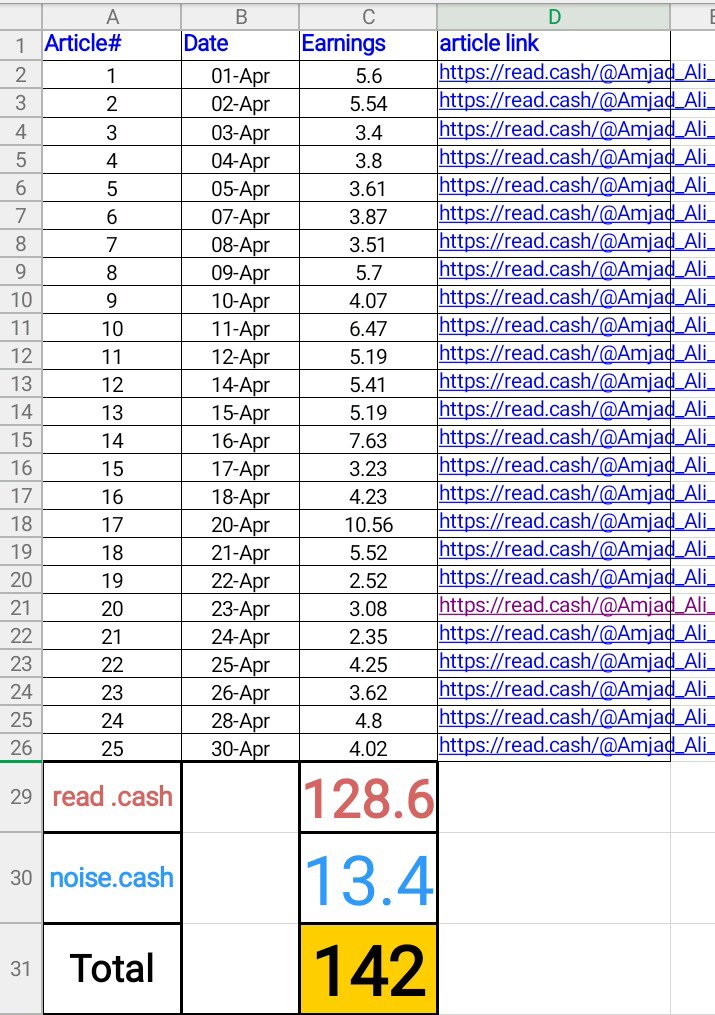
Task: Open the article link for 26-Apr
Action: [x=577, y=690]
